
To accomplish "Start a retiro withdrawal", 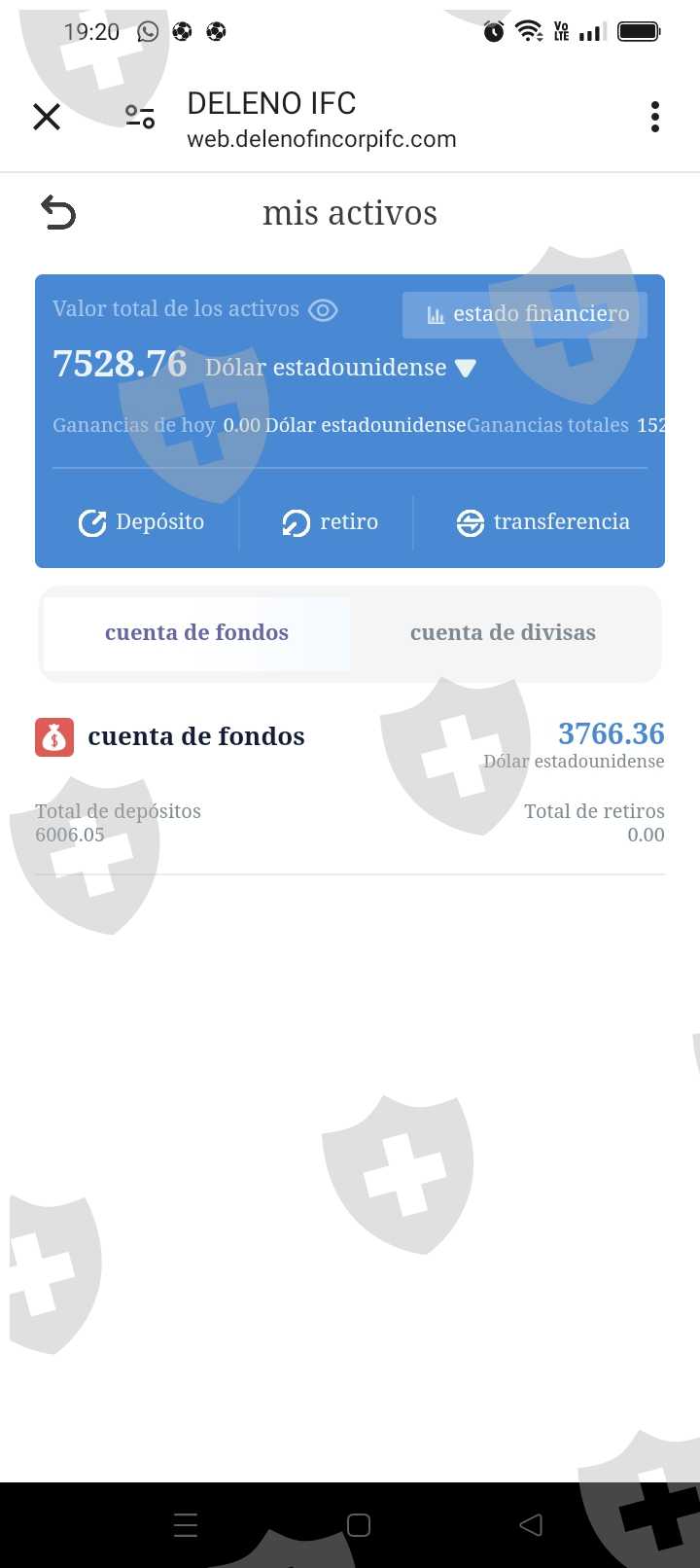I will [x=330, y=522].
